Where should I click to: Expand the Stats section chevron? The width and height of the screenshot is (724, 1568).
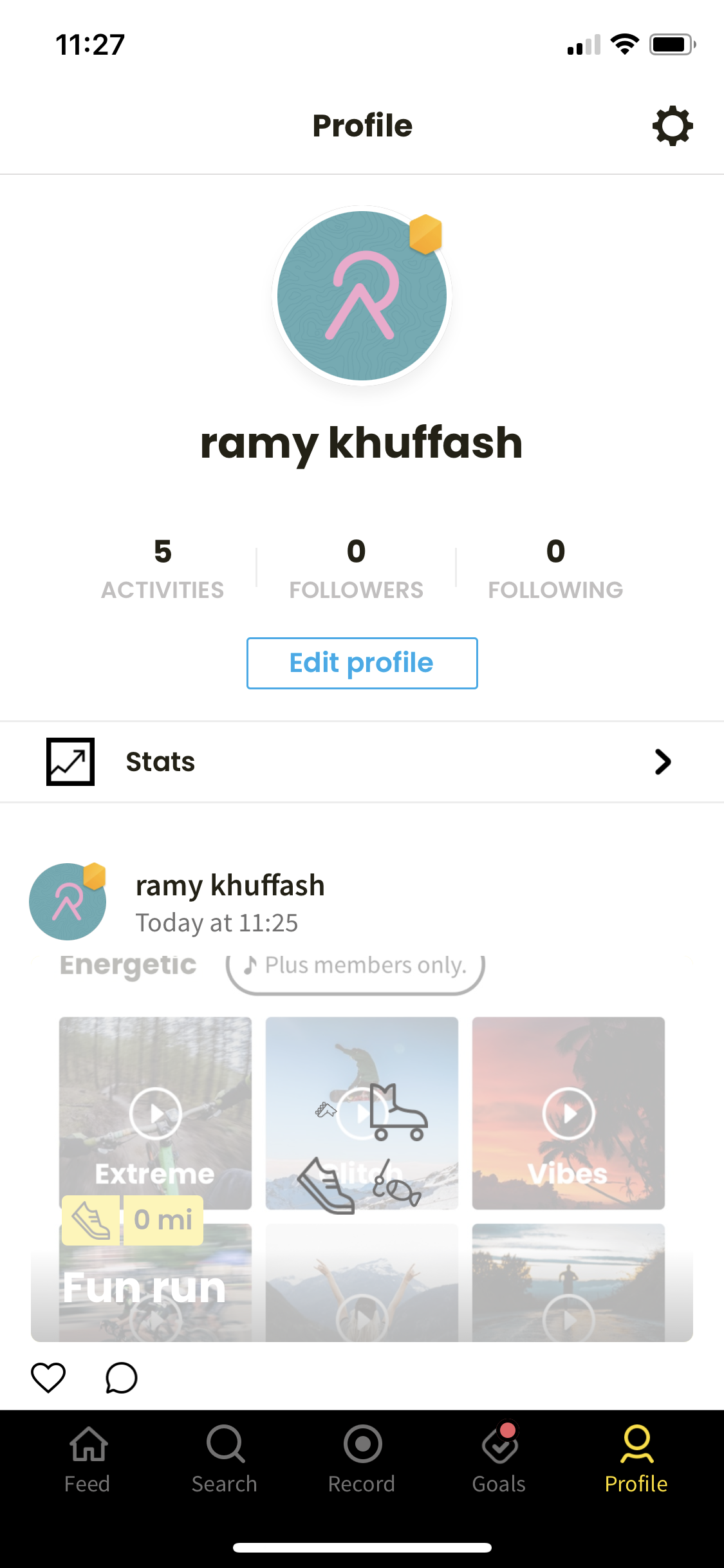664,761
